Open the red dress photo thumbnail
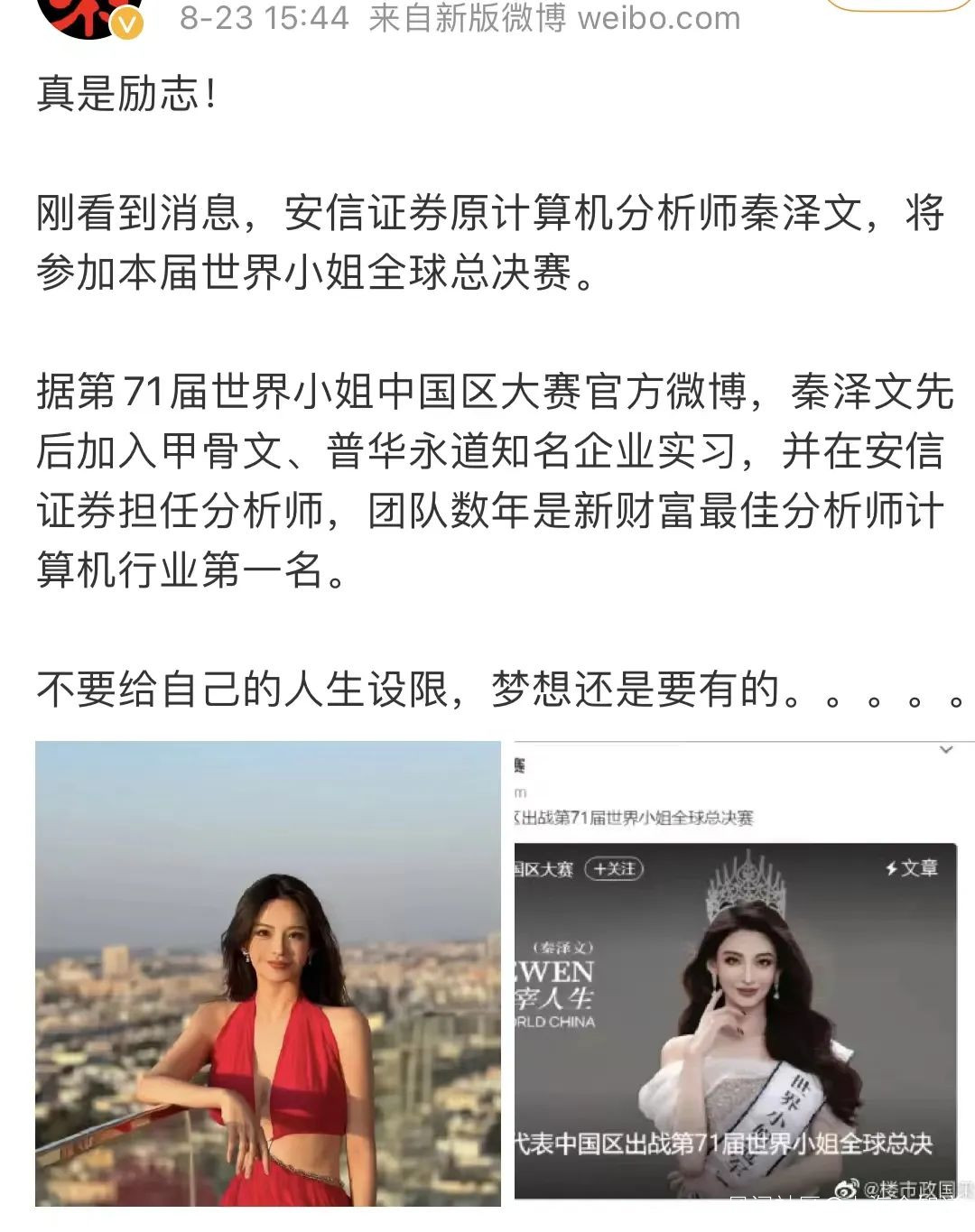The width and height of the screenshot is (975, 1232). (268, 973)
